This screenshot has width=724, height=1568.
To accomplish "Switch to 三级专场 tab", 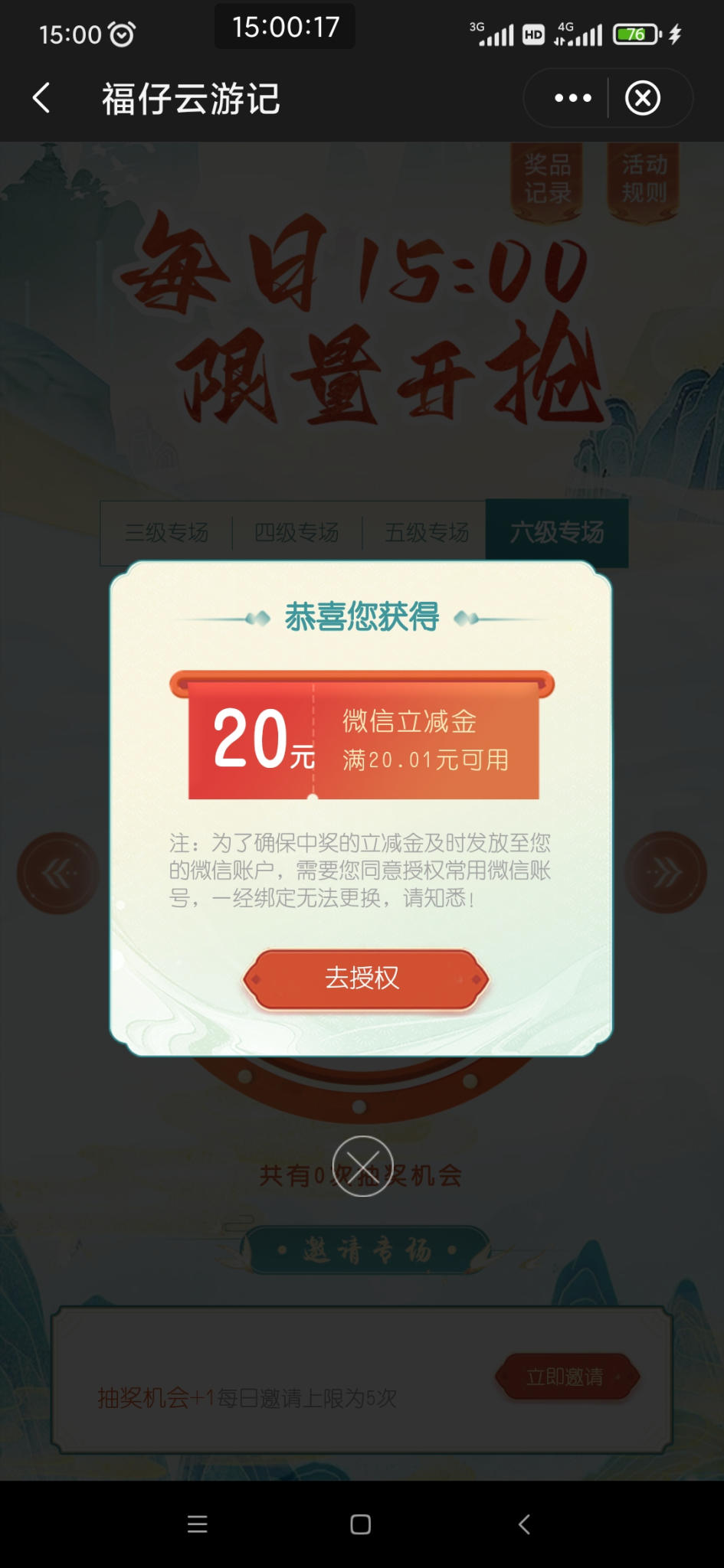I will click(x=167, y=532).
